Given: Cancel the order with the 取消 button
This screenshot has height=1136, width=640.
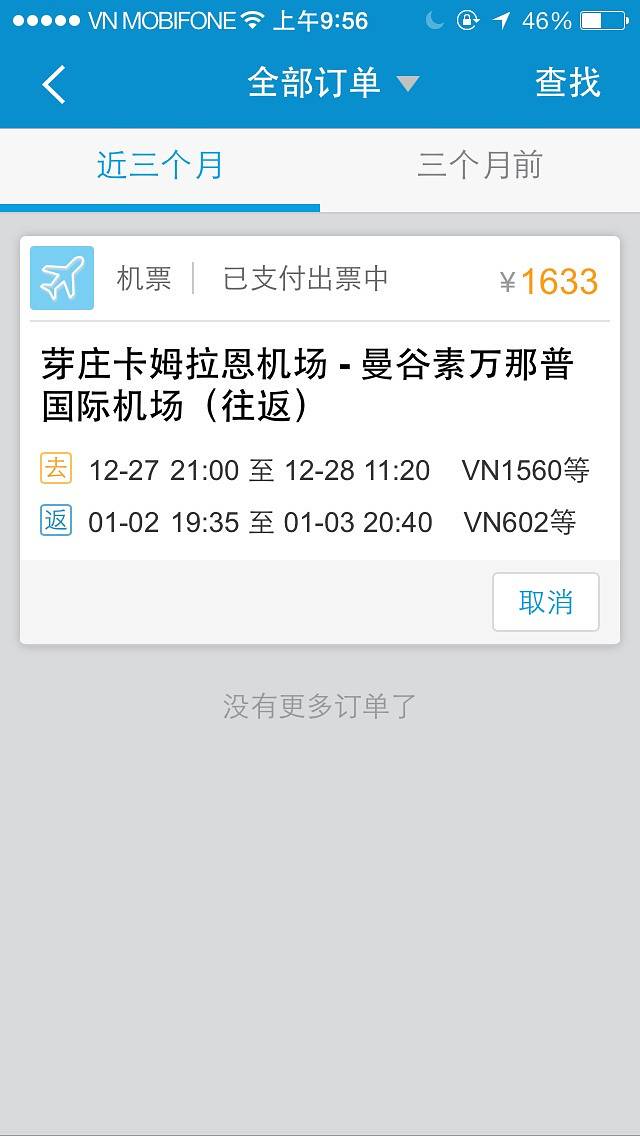Looking at the screenshot, I should click(x=545, y=602).
